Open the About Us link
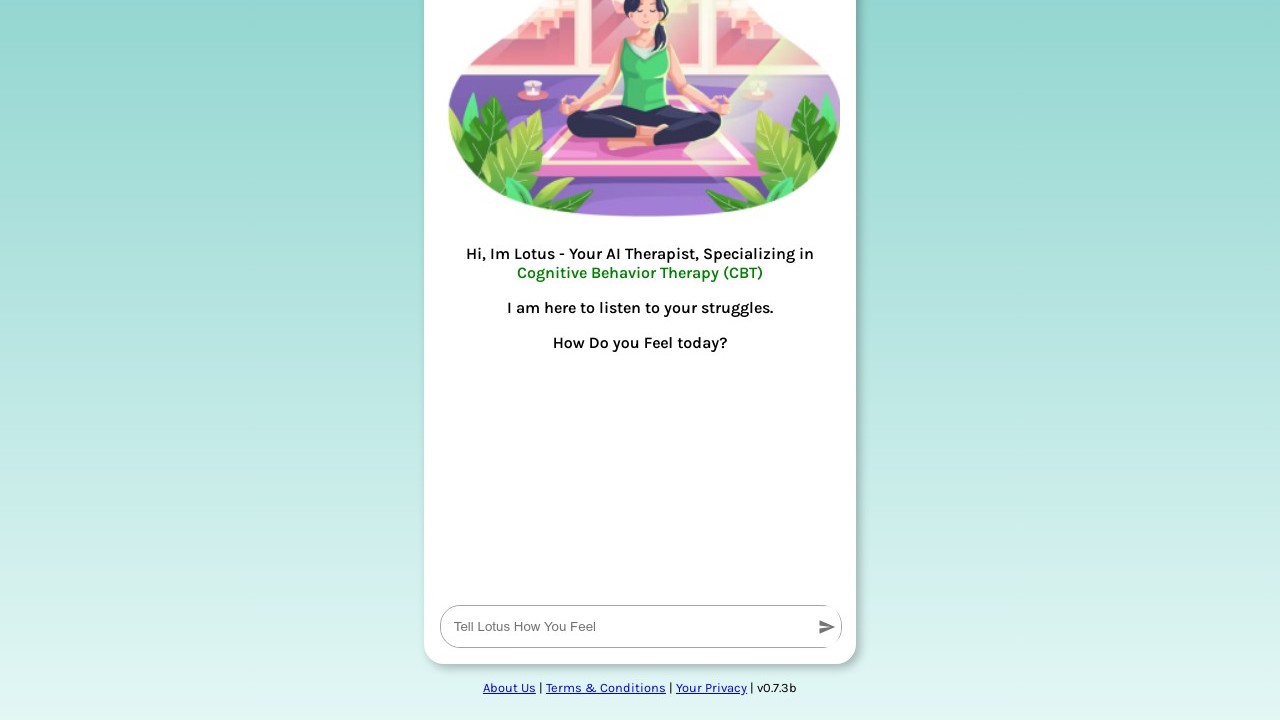The width and height of the screenshot is (1280, 720). 509,688
